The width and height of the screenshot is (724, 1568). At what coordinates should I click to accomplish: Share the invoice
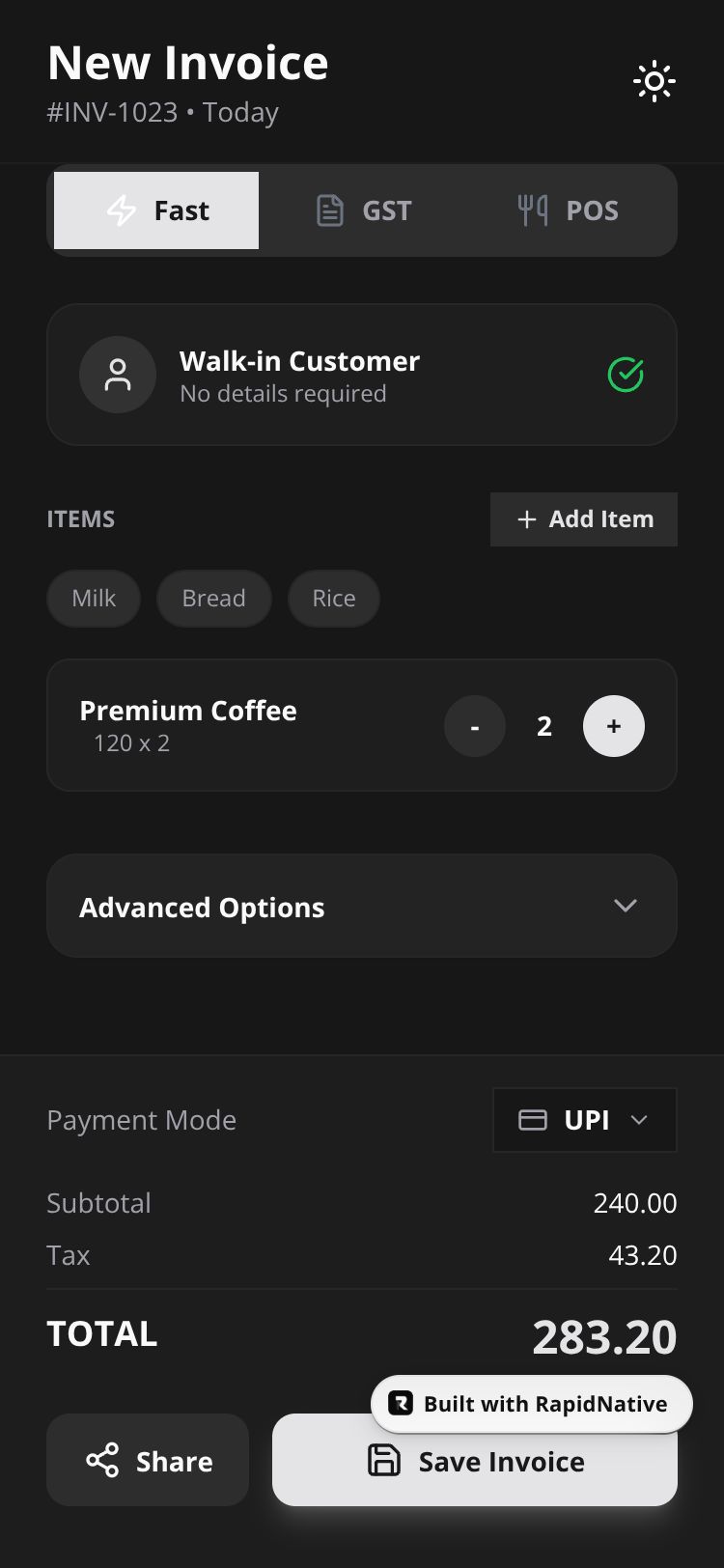148,1461
